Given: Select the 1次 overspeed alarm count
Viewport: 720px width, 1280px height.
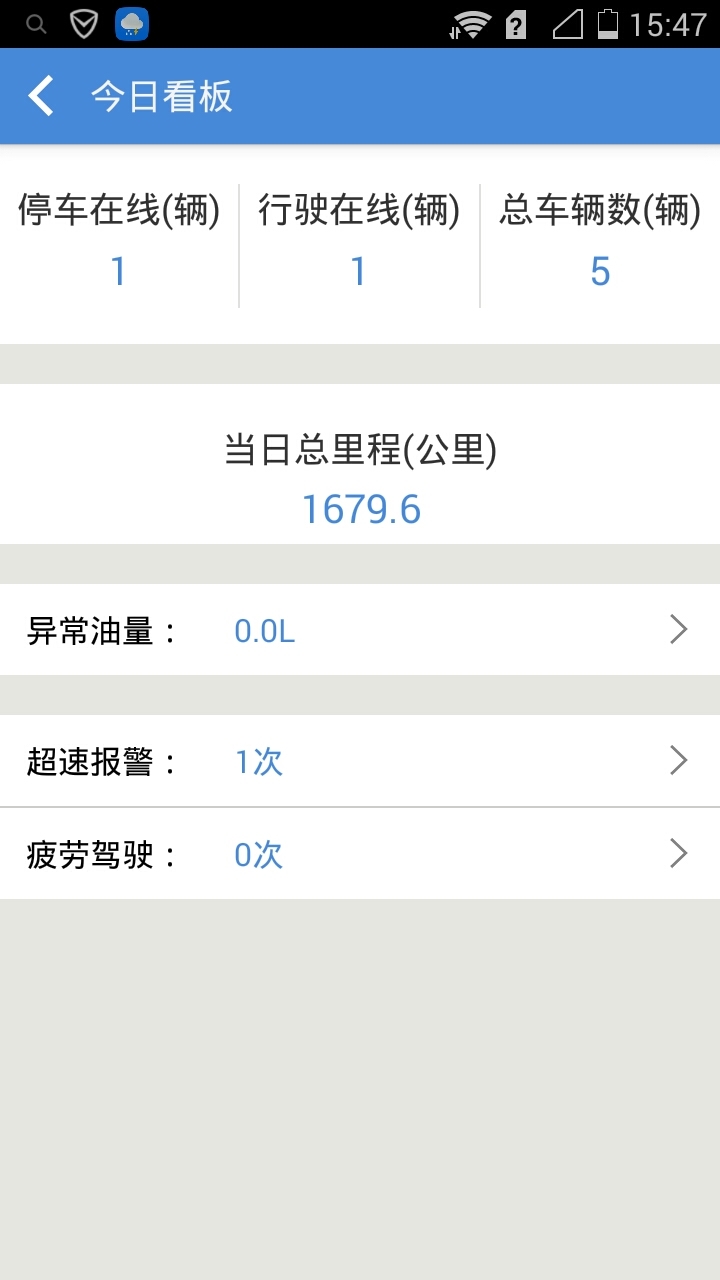Looking at the screenshot, I should (x=258, y=761).
